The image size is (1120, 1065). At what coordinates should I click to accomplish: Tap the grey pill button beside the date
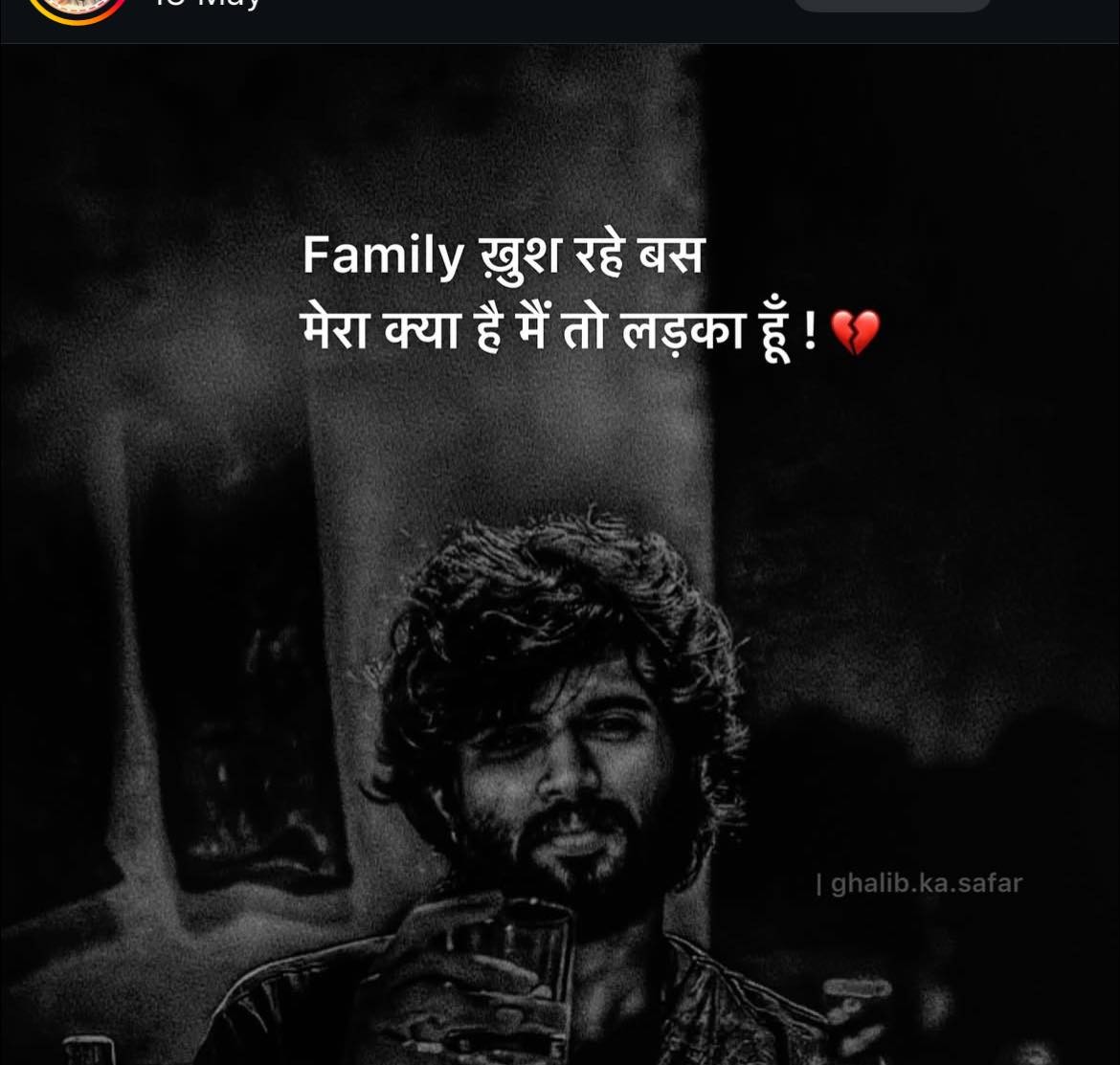coord(891,5)
